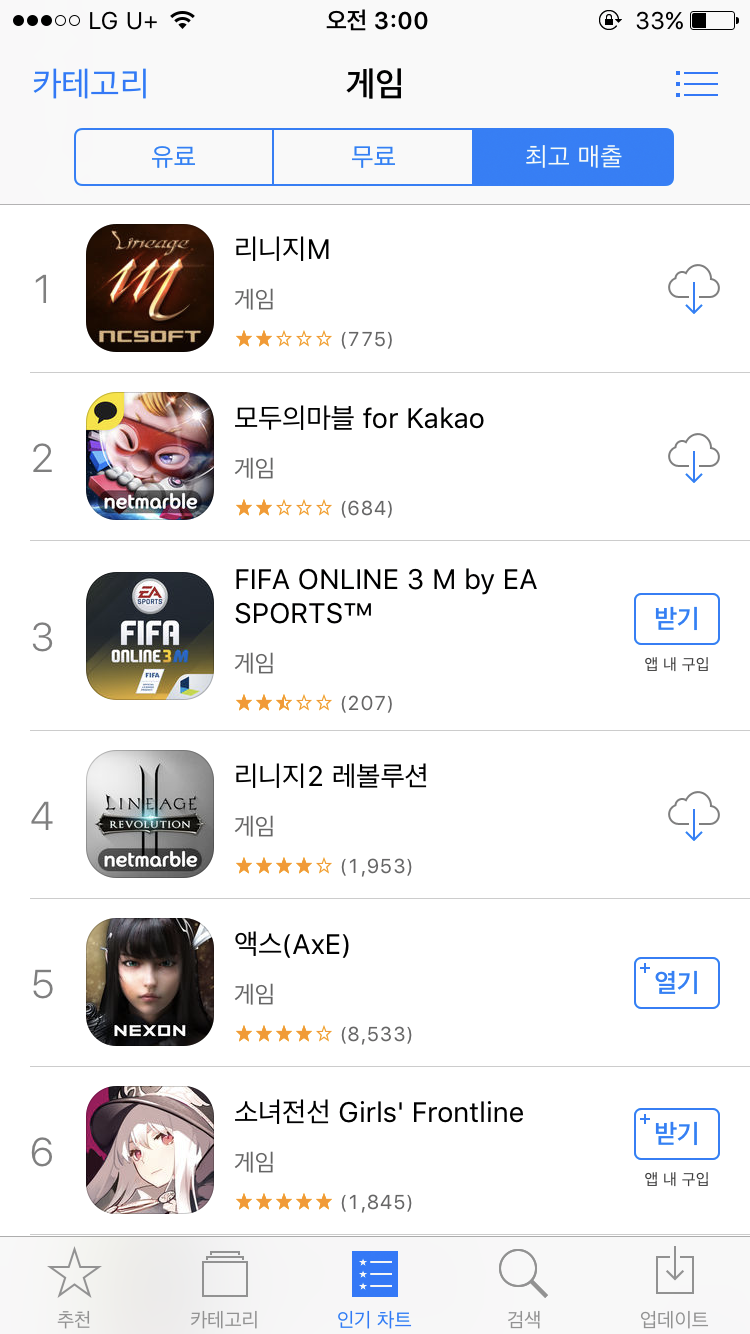750x1334 pixels.
Task: Open the 업데이트 tab
Action: 673,1288
